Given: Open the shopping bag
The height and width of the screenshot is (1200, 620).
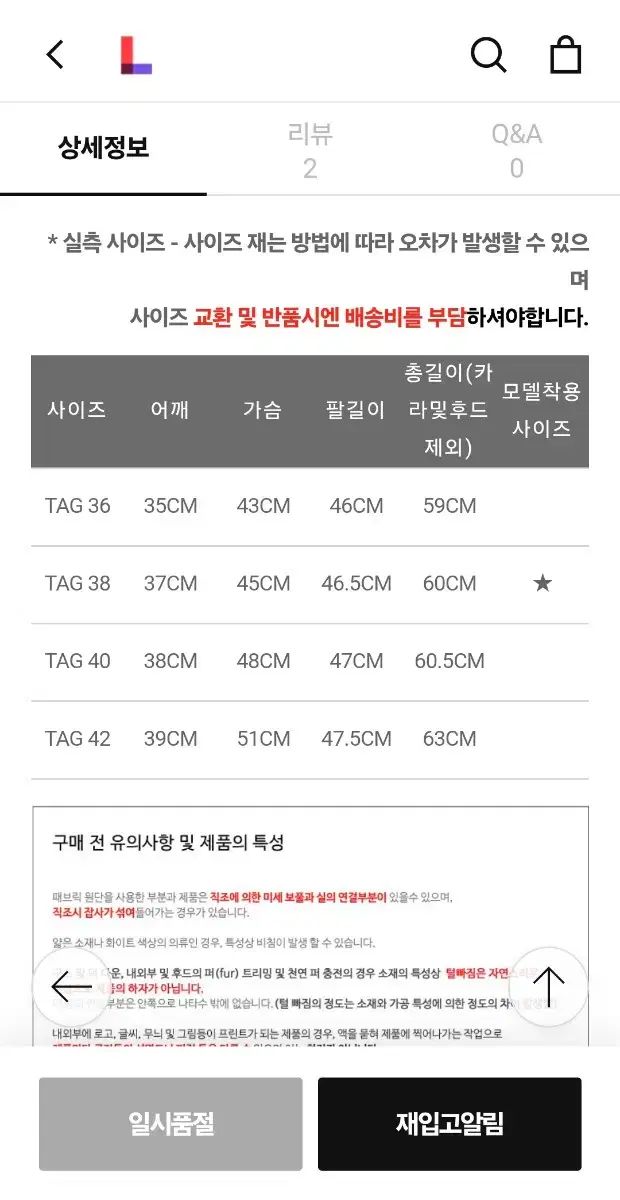Looking at the screenshot, I should 566,55.
